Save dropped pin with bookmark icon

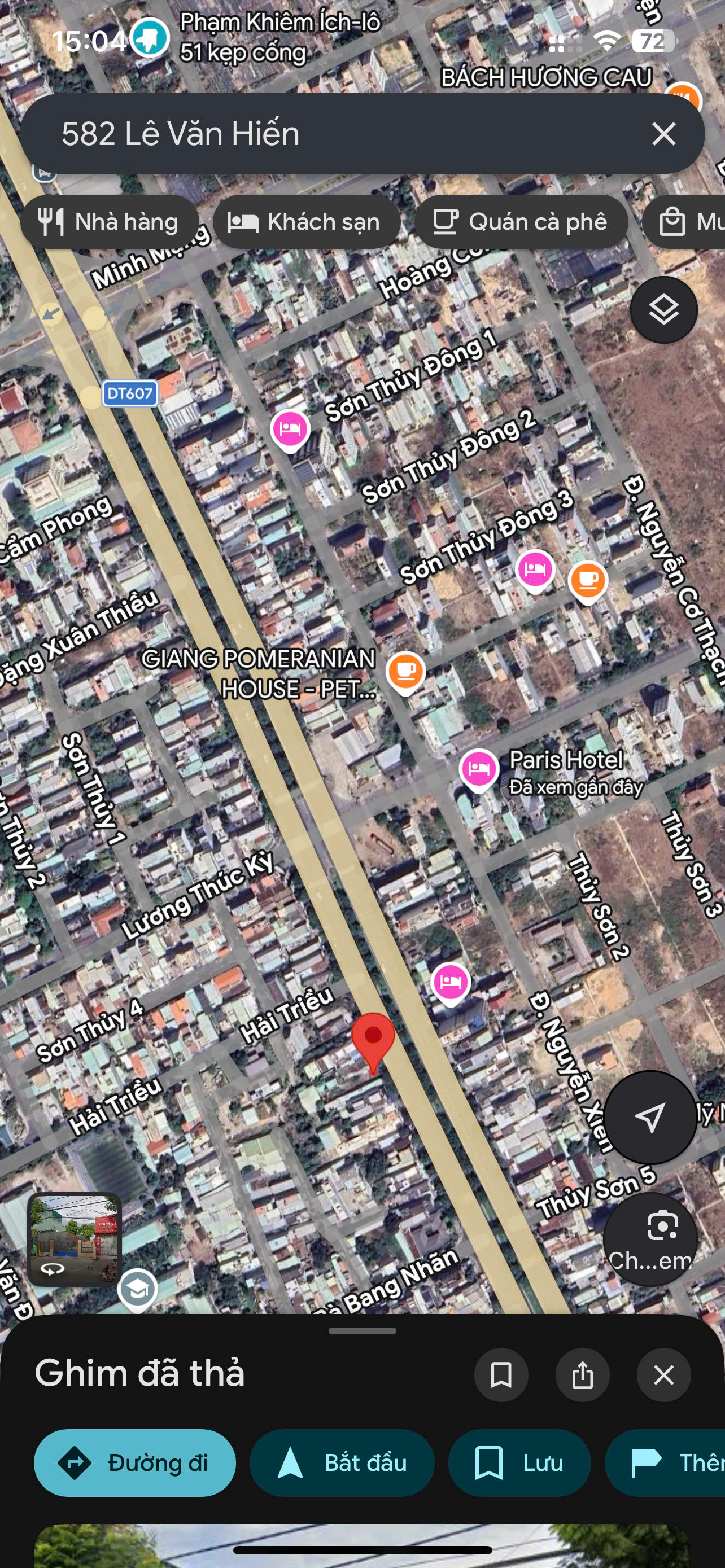click(501, 1374)
